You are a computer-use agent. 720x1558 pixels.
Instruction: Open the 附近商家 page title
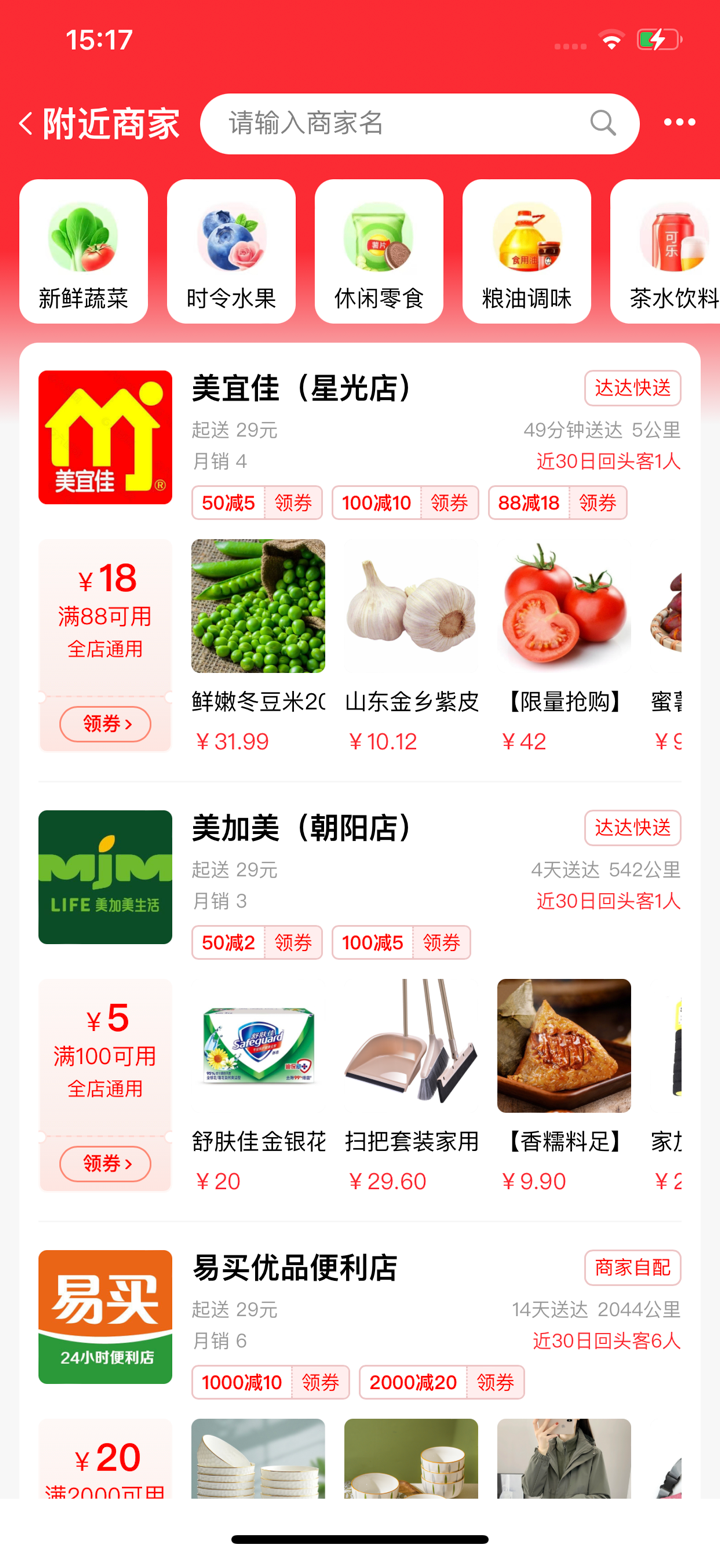tap(110, 122)
